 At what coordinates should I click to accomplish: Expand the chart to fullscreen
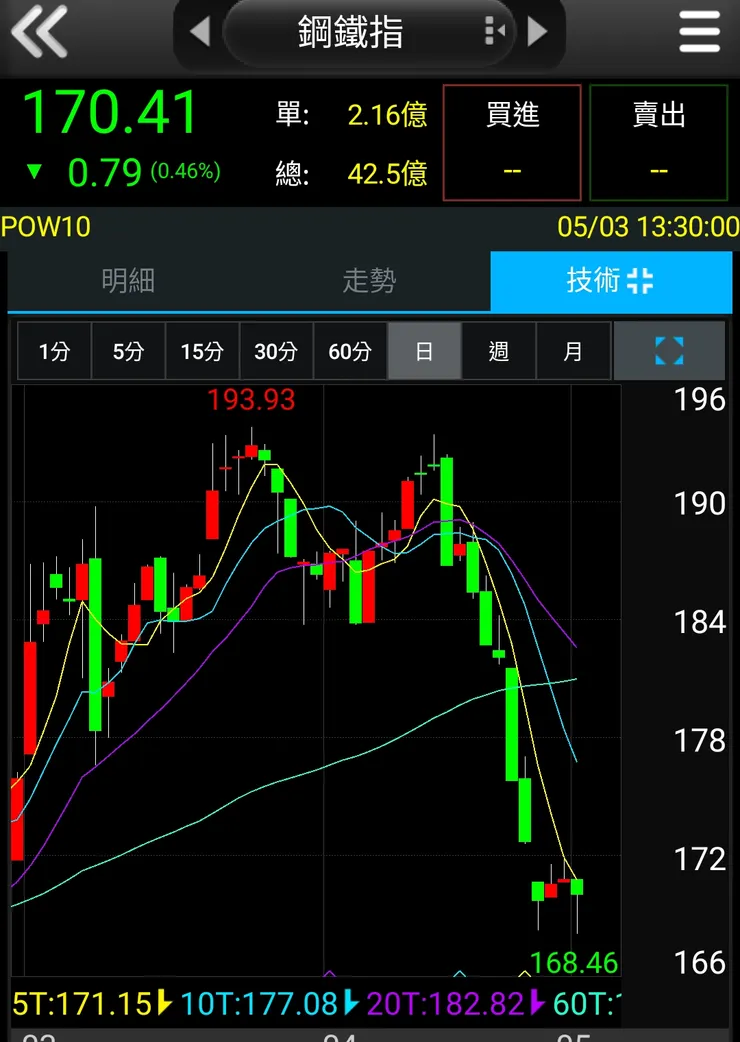pos(669,351)
